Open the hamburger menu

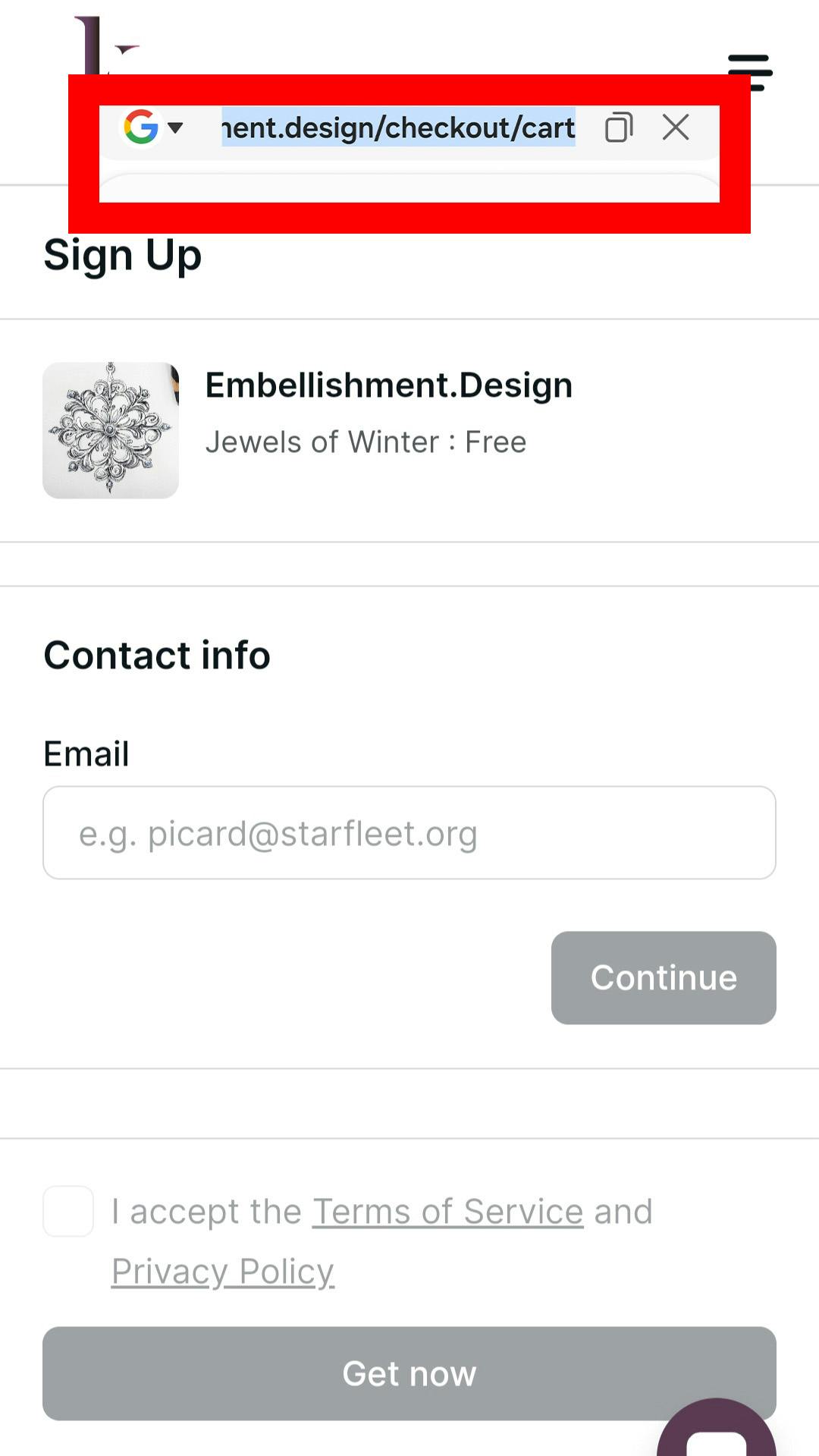(750, 71)
